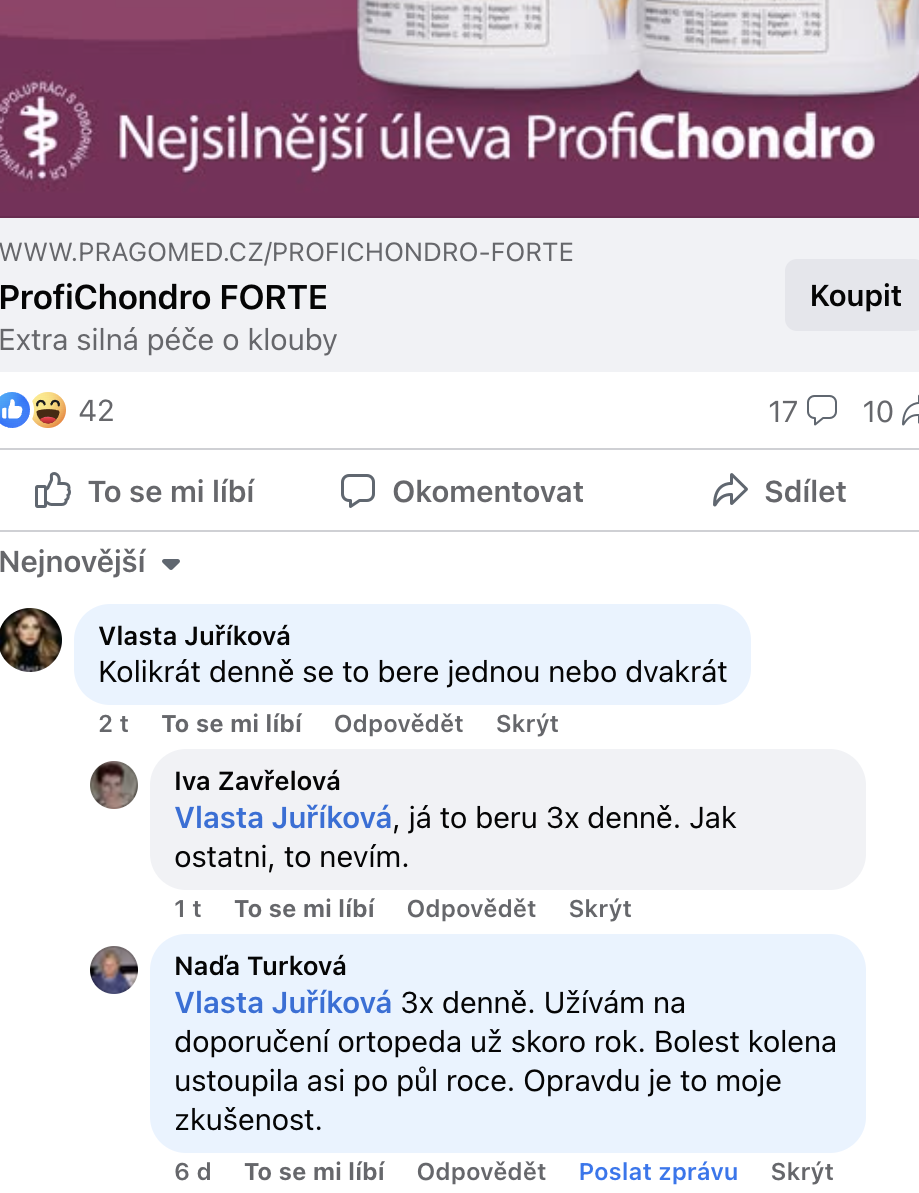
Task: Like Vlasta Juříková's comment
Action: coord(231,724)
